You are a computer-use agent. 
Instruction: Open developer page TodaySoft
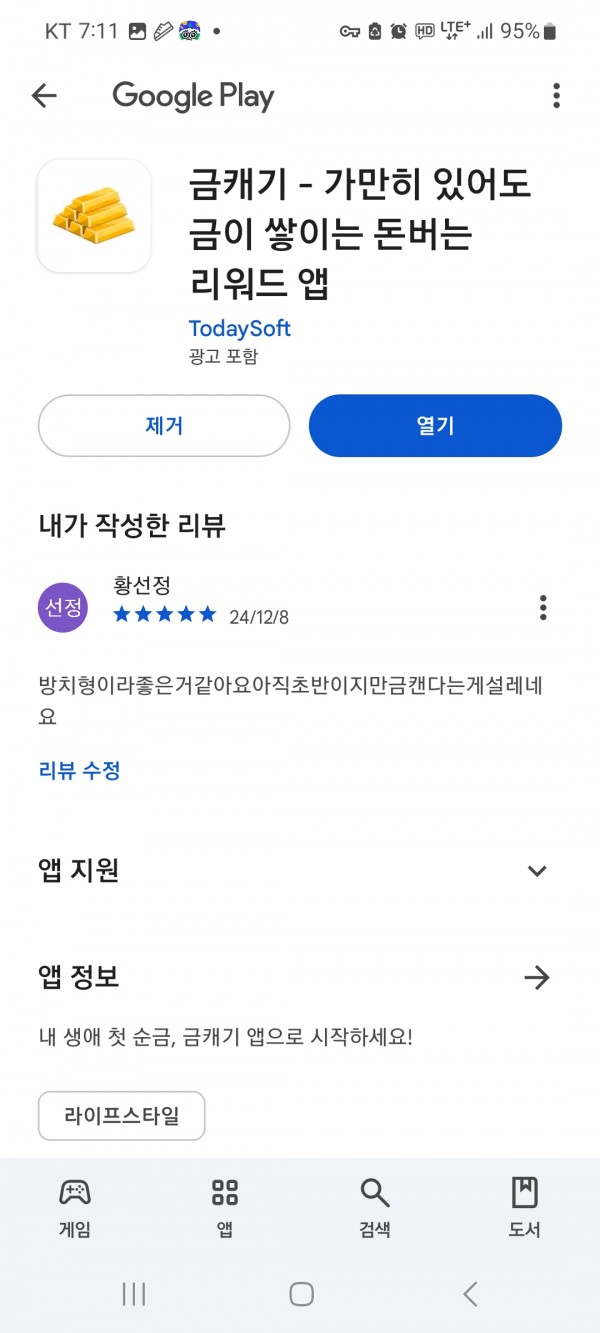[x=239, y=328]
